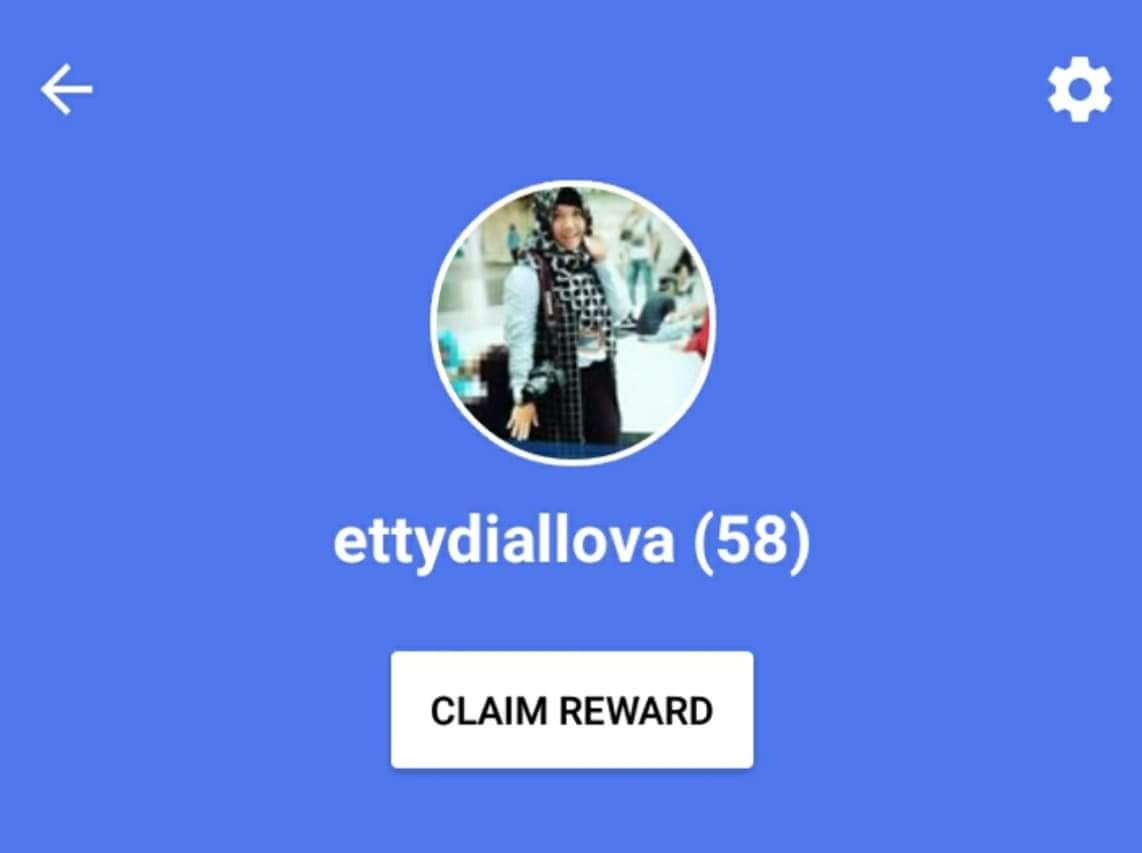Open settings via the gear icon
The height and width of the screenshot is (853, 1142).
(1079, 92)
